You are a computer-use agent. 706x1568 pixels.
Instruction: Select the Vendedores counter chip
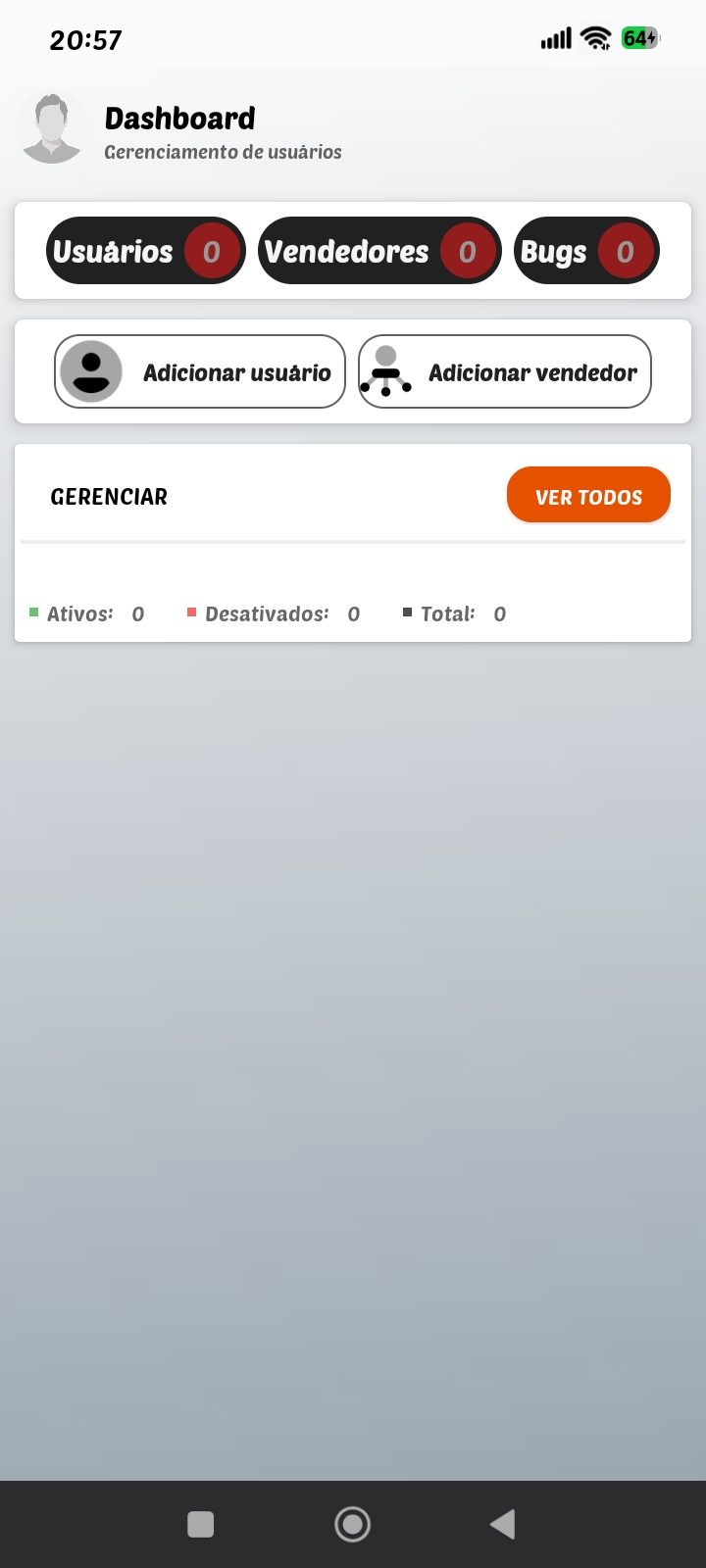click(379, 251)
